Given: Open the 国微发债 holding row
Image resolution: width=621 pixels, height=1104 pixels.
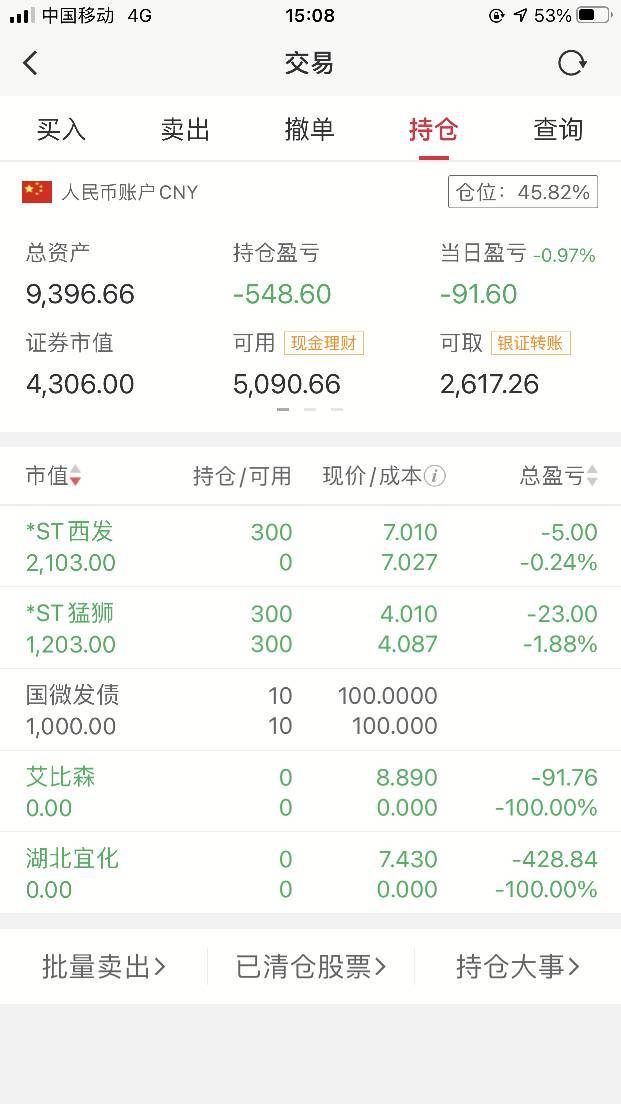Looking at the screenshot, I should [x=310, y=710].
